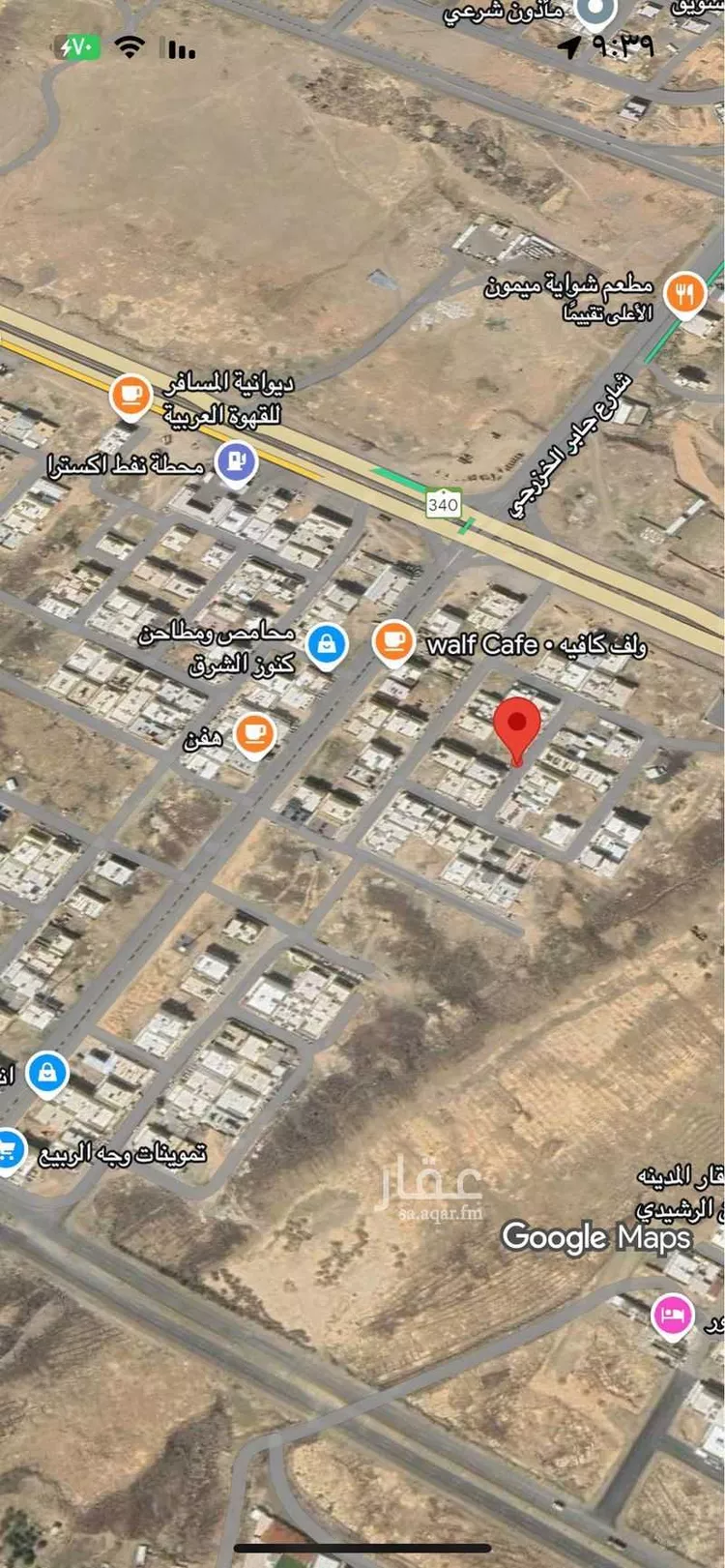Select مطعم شواية ميمون restaurant marker
This screenshot has width=725, height=1568.
[686, 291]
